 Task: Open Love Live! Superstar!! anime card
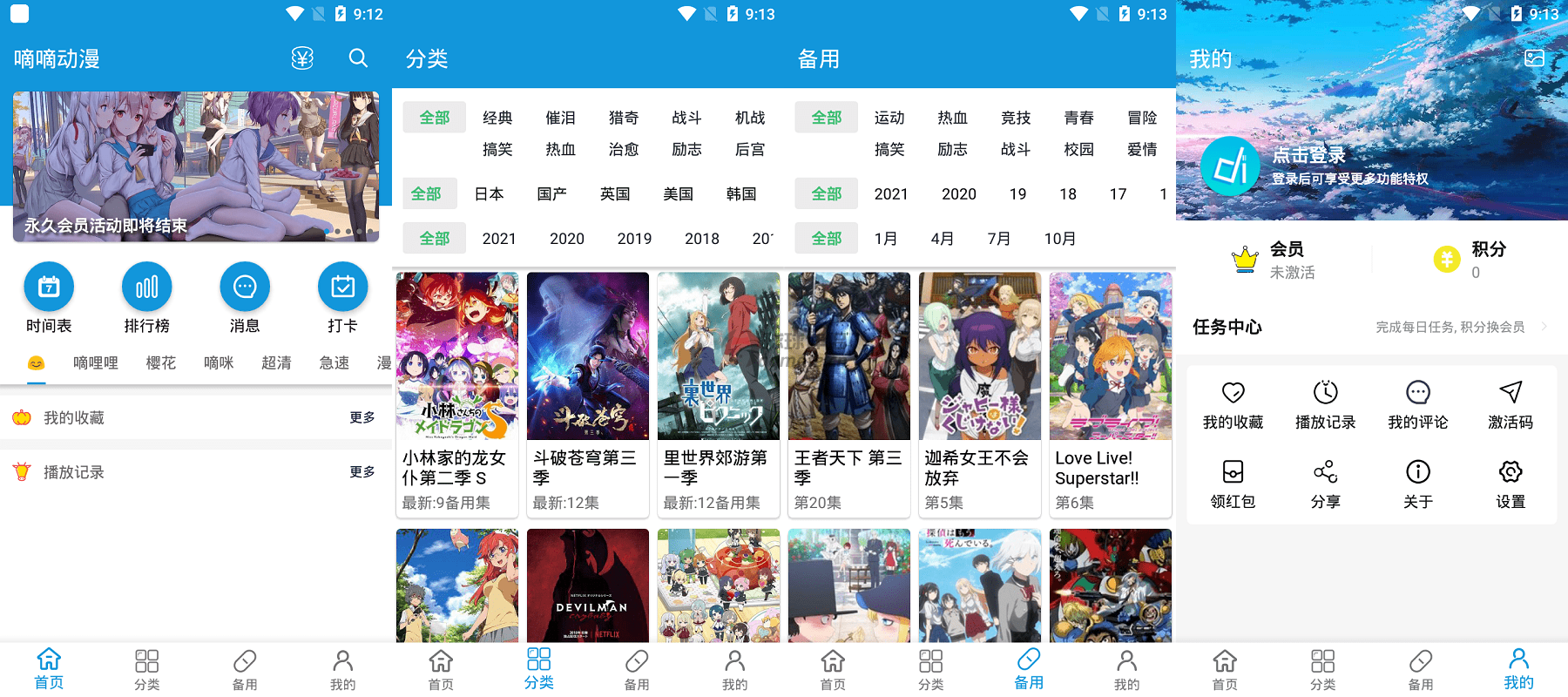(1111, 394)
